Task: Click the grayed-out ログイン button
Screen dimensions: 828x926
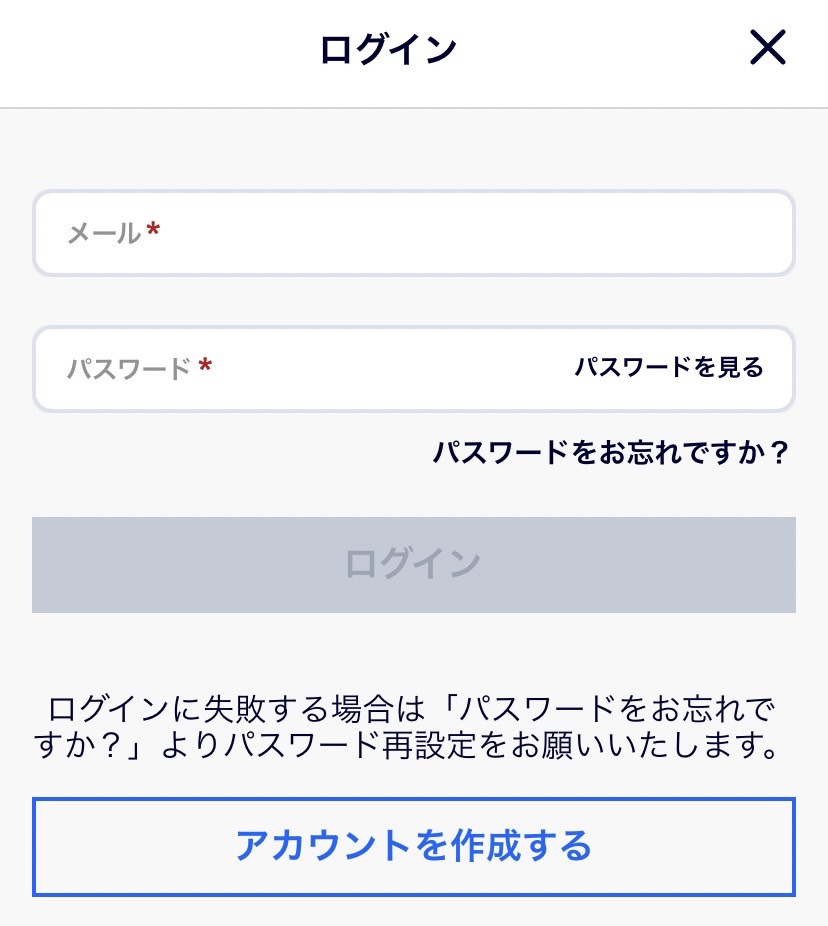Action: coord(414,564)
